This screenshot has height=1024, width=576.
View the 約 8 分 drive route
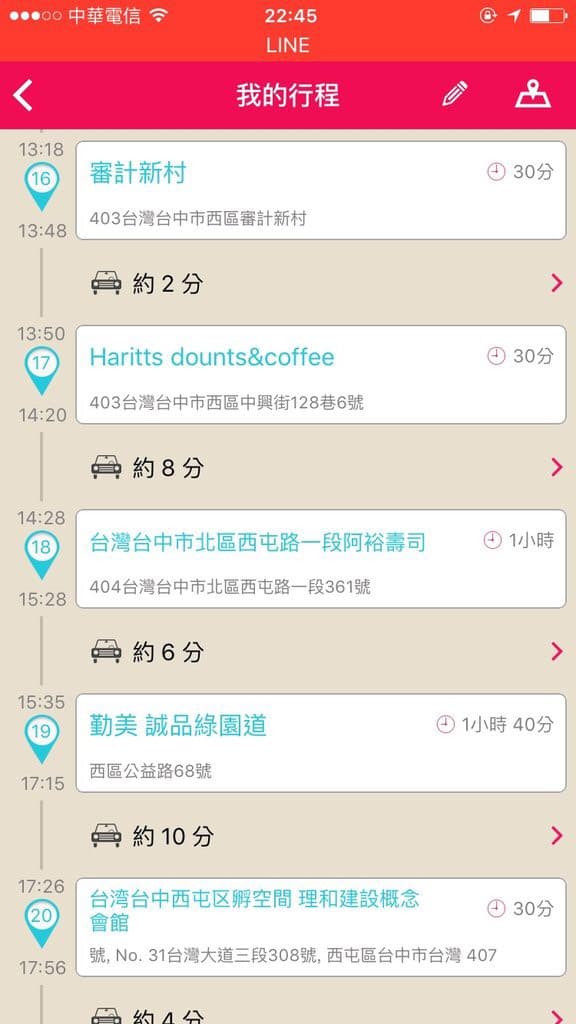(321, 468)
